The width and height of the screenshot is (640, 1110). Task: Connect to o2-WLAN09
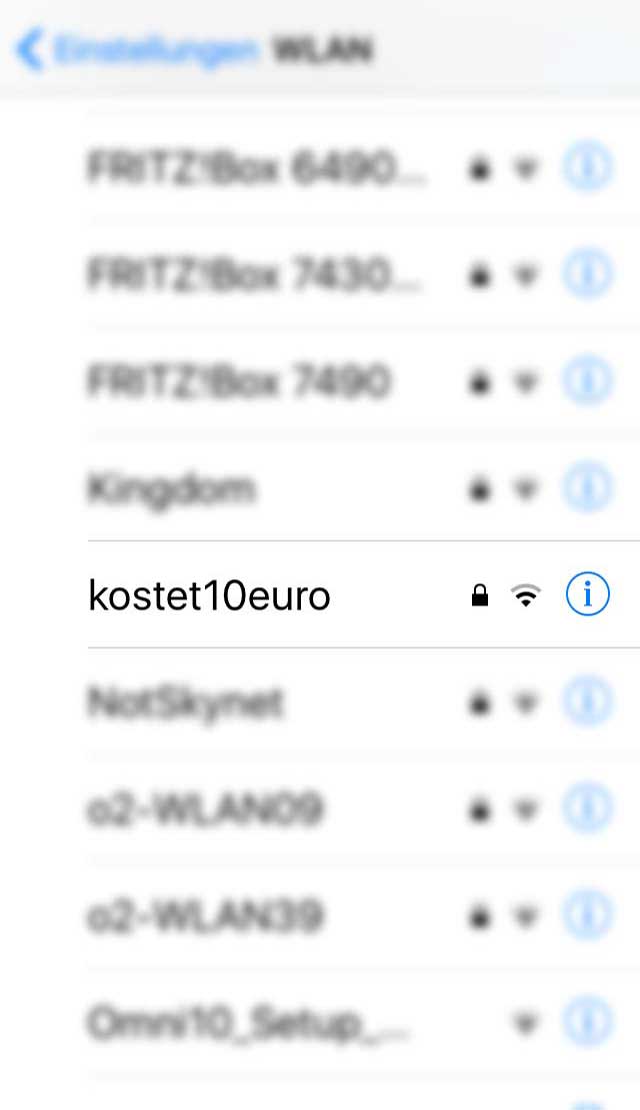205,809
